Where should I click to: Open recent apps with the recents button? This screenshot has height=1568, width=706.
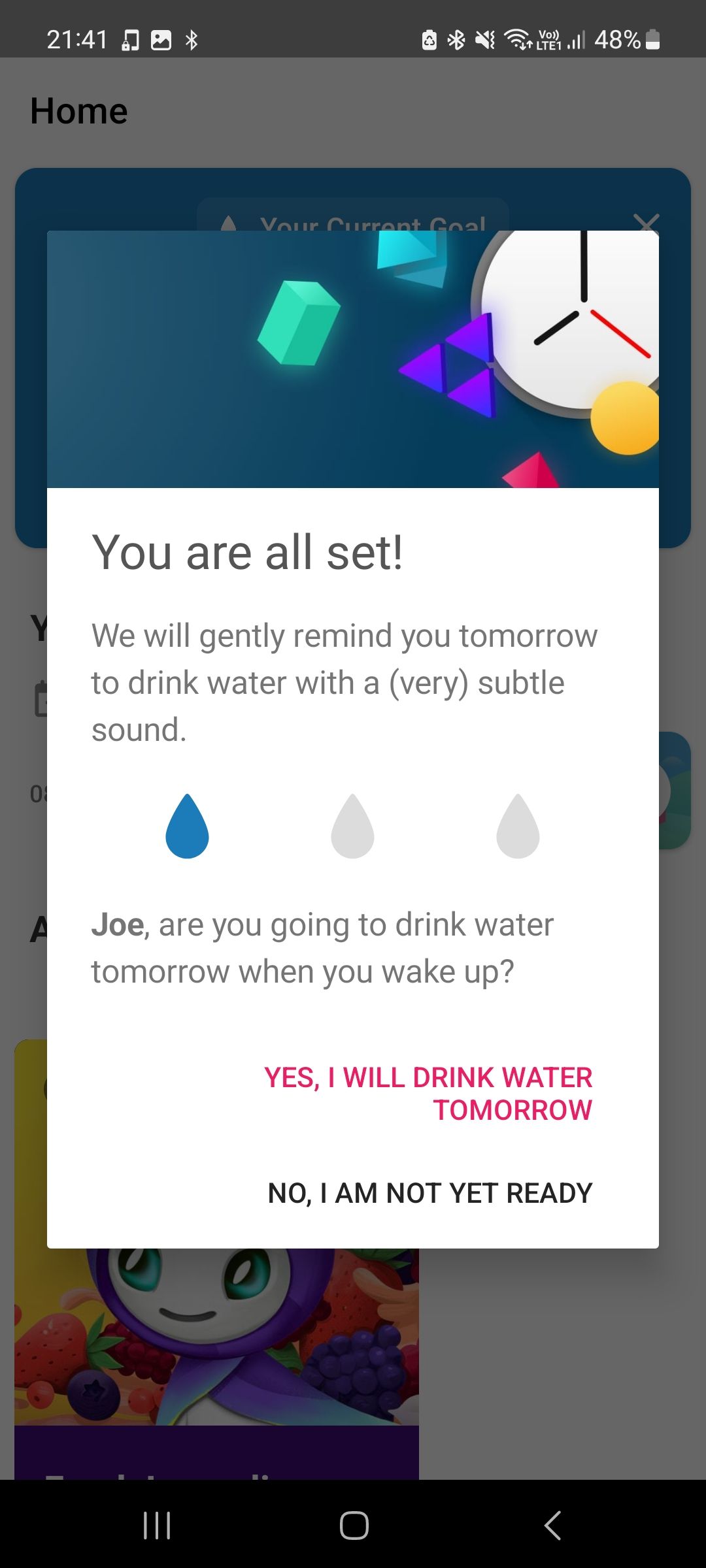(x=156, y=1527)
